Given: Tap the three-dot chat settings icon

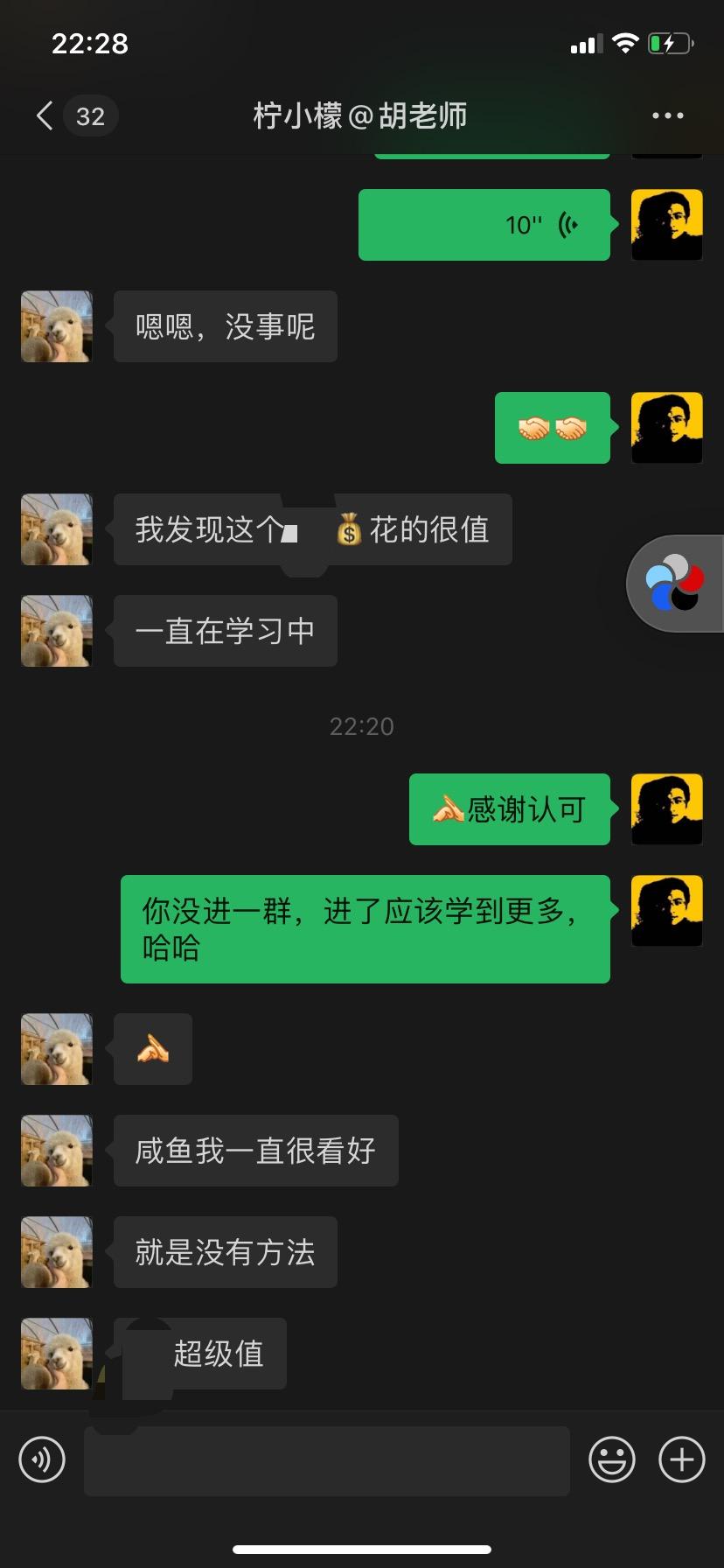Looking at the screenshot, I should 667,115.
